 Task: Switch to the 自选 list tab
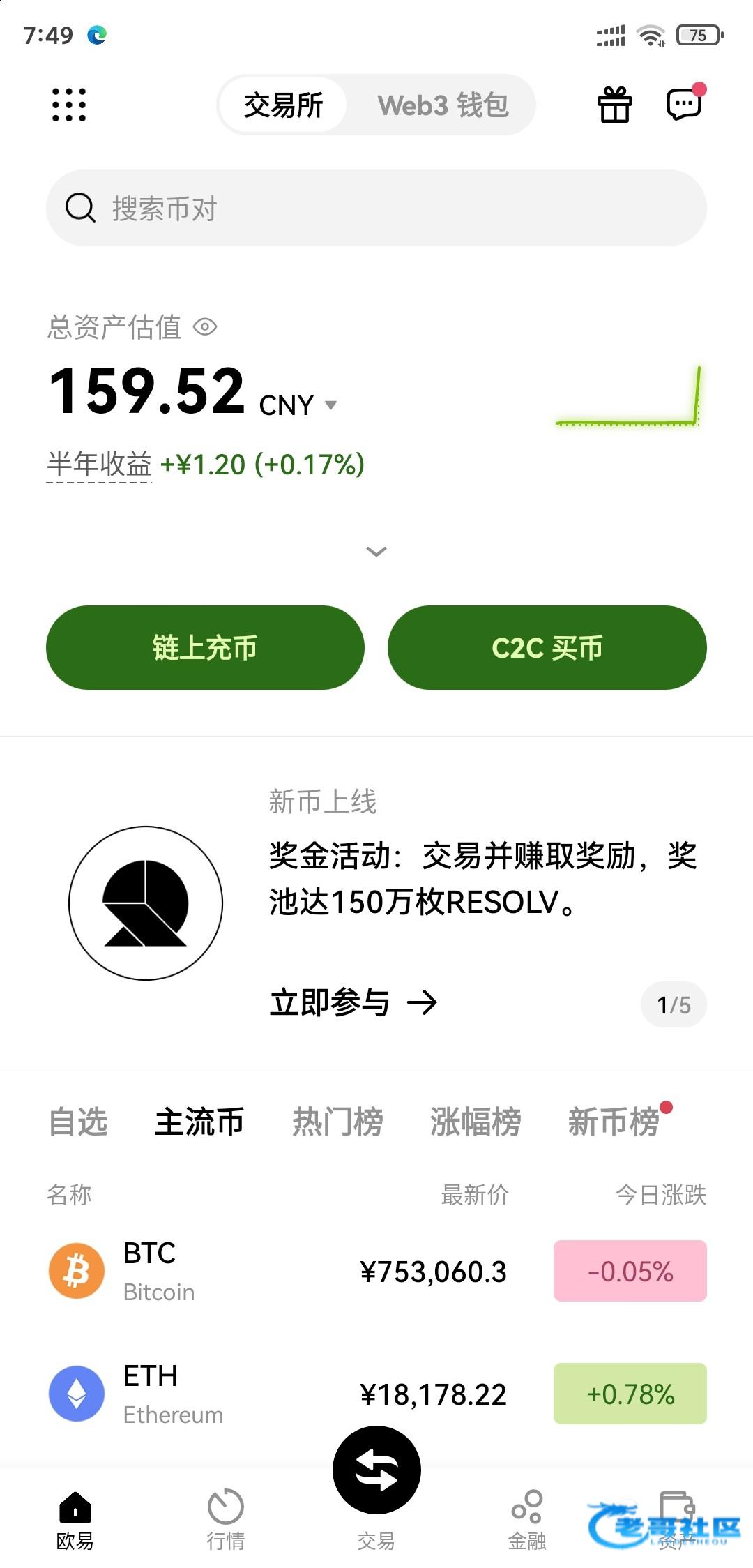[77, 1122]
